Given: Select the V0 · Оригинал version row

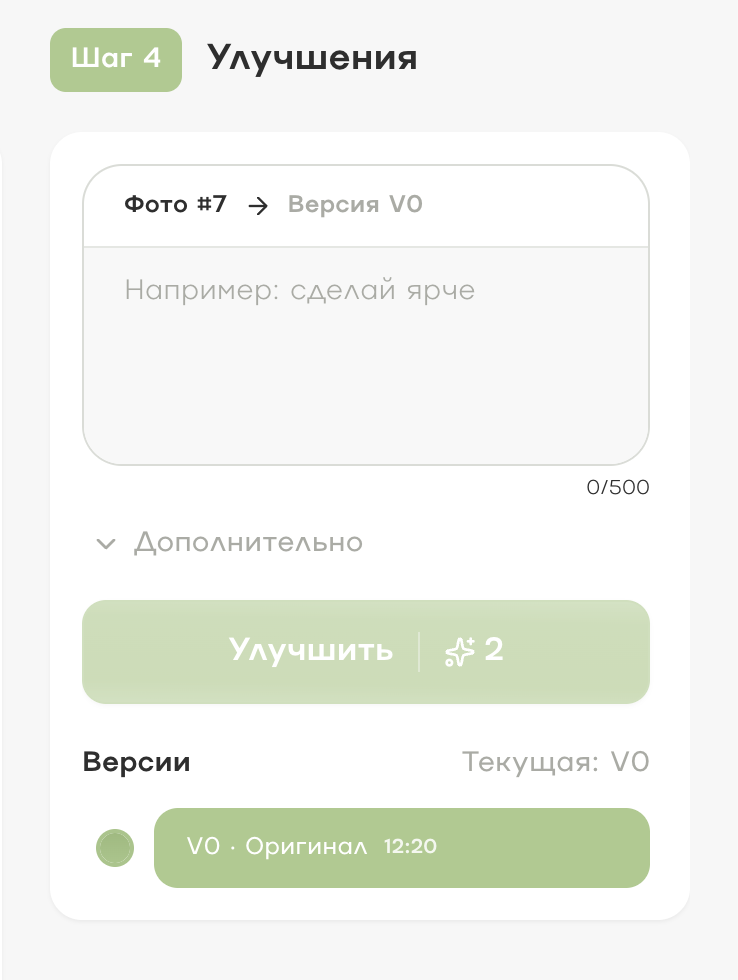Looking at the screenshot, I should click(401, 848).
